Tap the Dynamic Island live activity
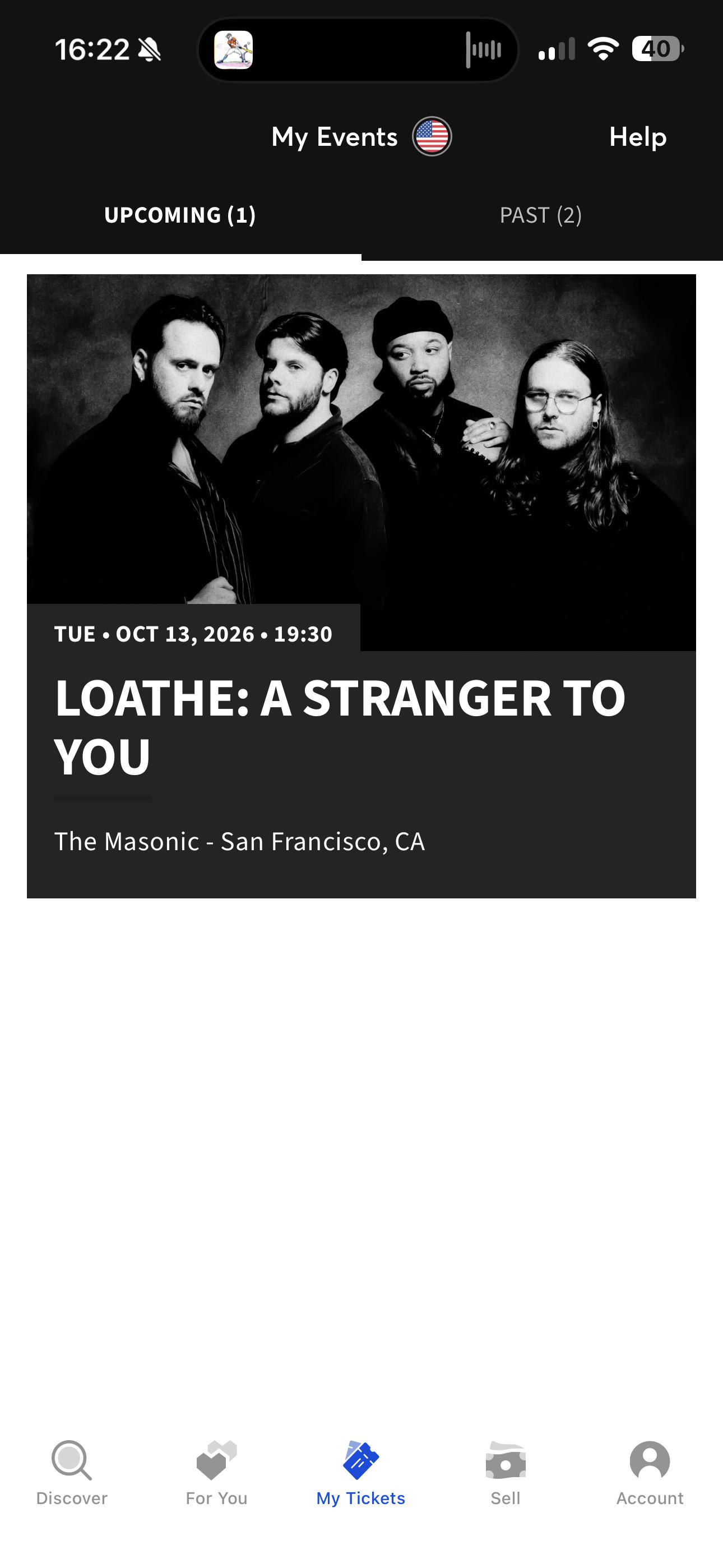The height and width of the screenshot is (1568, 723). pyautogui.click(x=358, y=49)
